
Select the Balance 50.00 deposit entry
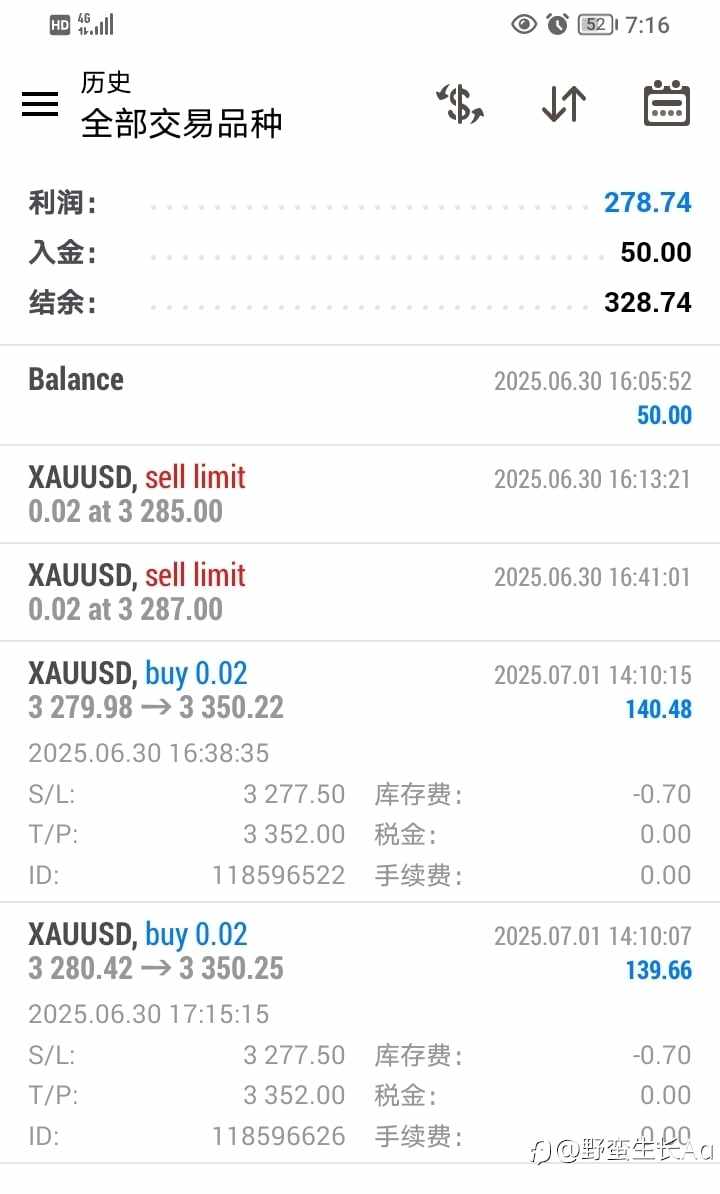pyautogui.click(x=360, y=396)
